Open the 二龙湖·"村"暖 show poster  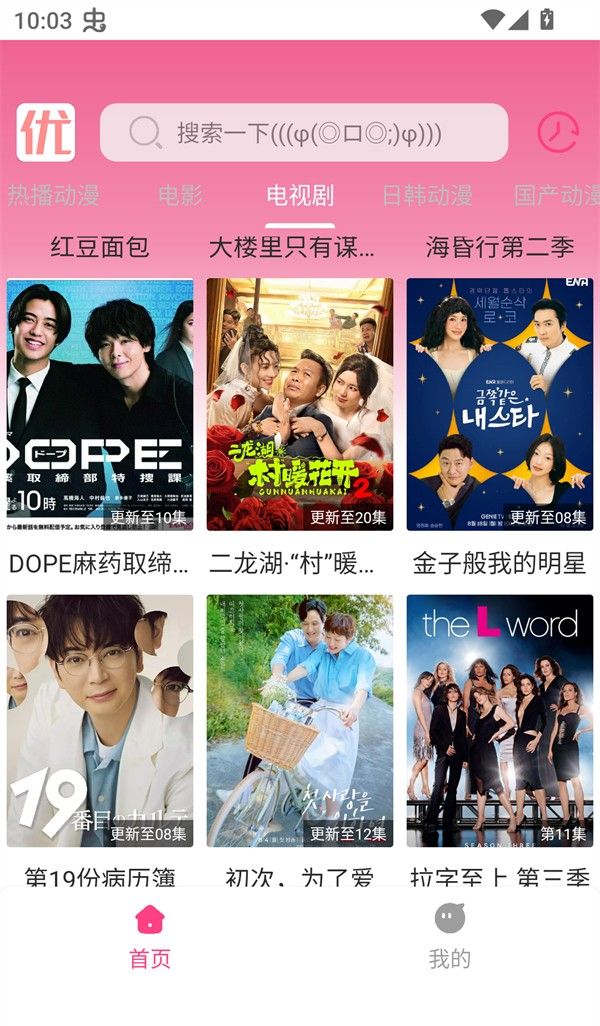tap(300, 404)
